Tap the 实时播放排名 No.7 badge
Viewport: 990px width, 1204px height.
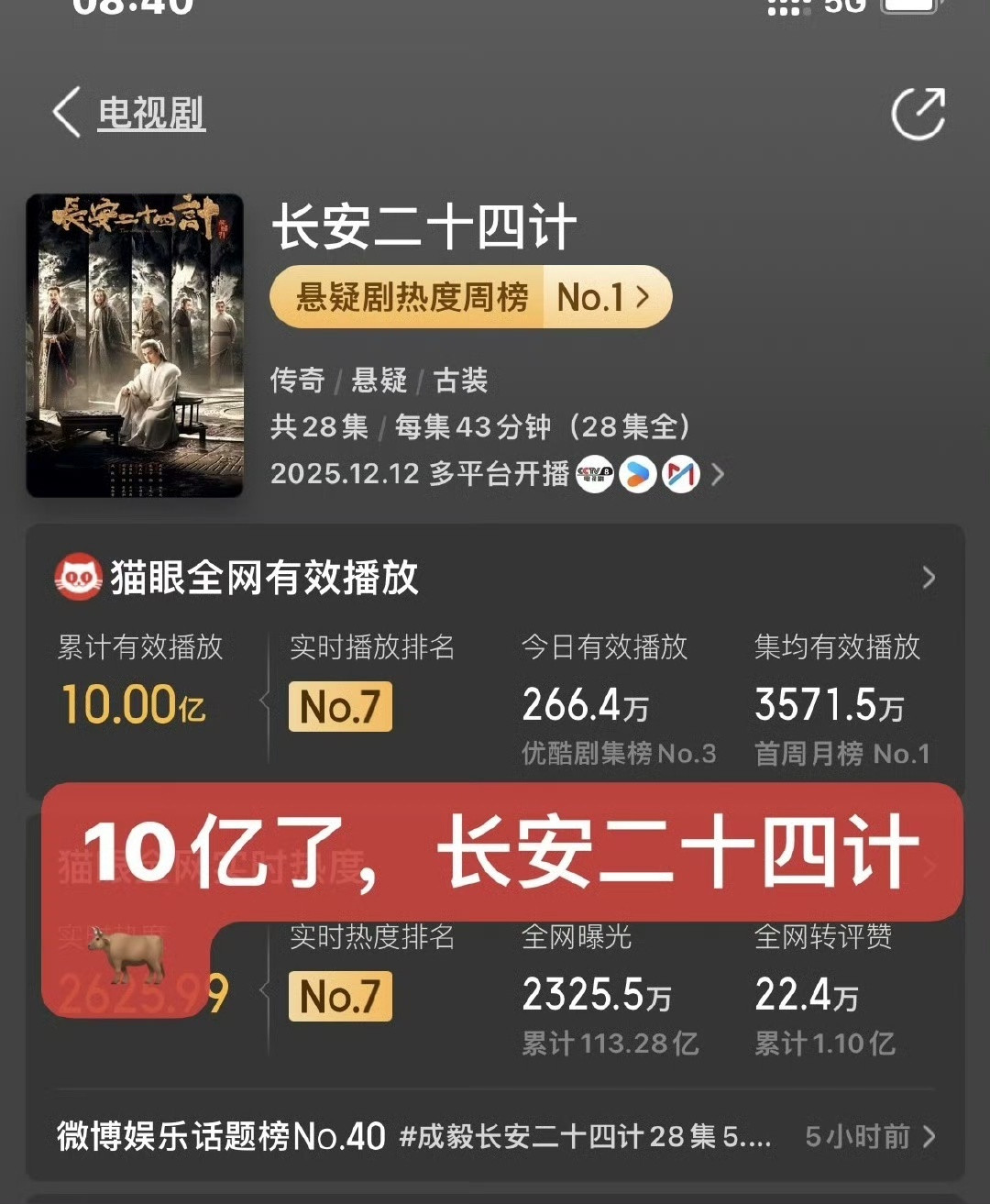(x=339, y=706)
